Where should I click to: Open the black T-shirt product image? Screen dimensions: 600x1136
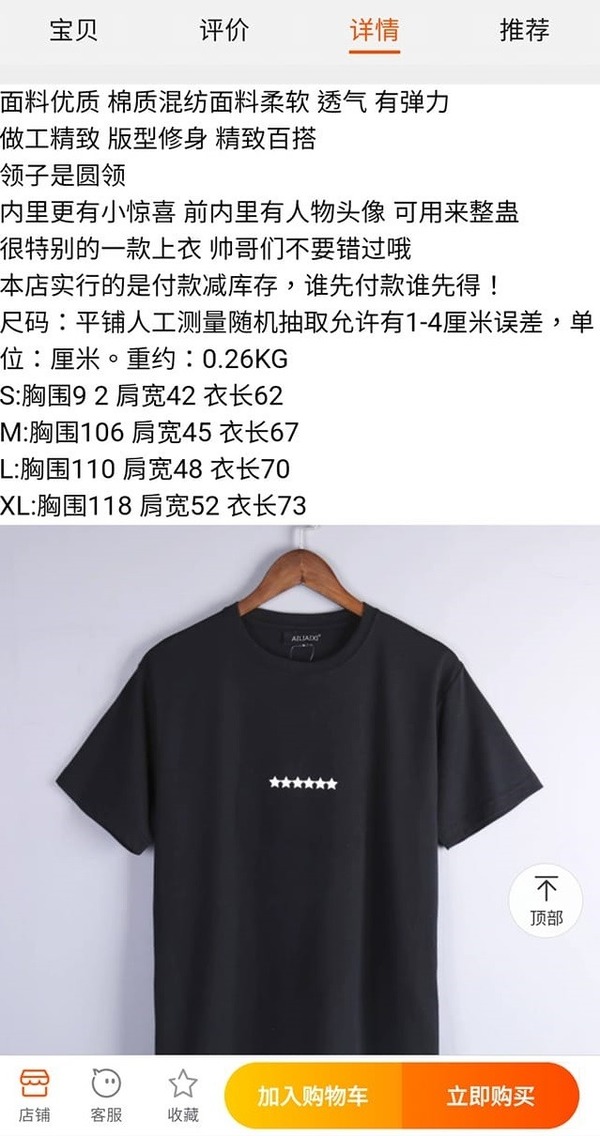pyautogui.click(x=300, y=790)
